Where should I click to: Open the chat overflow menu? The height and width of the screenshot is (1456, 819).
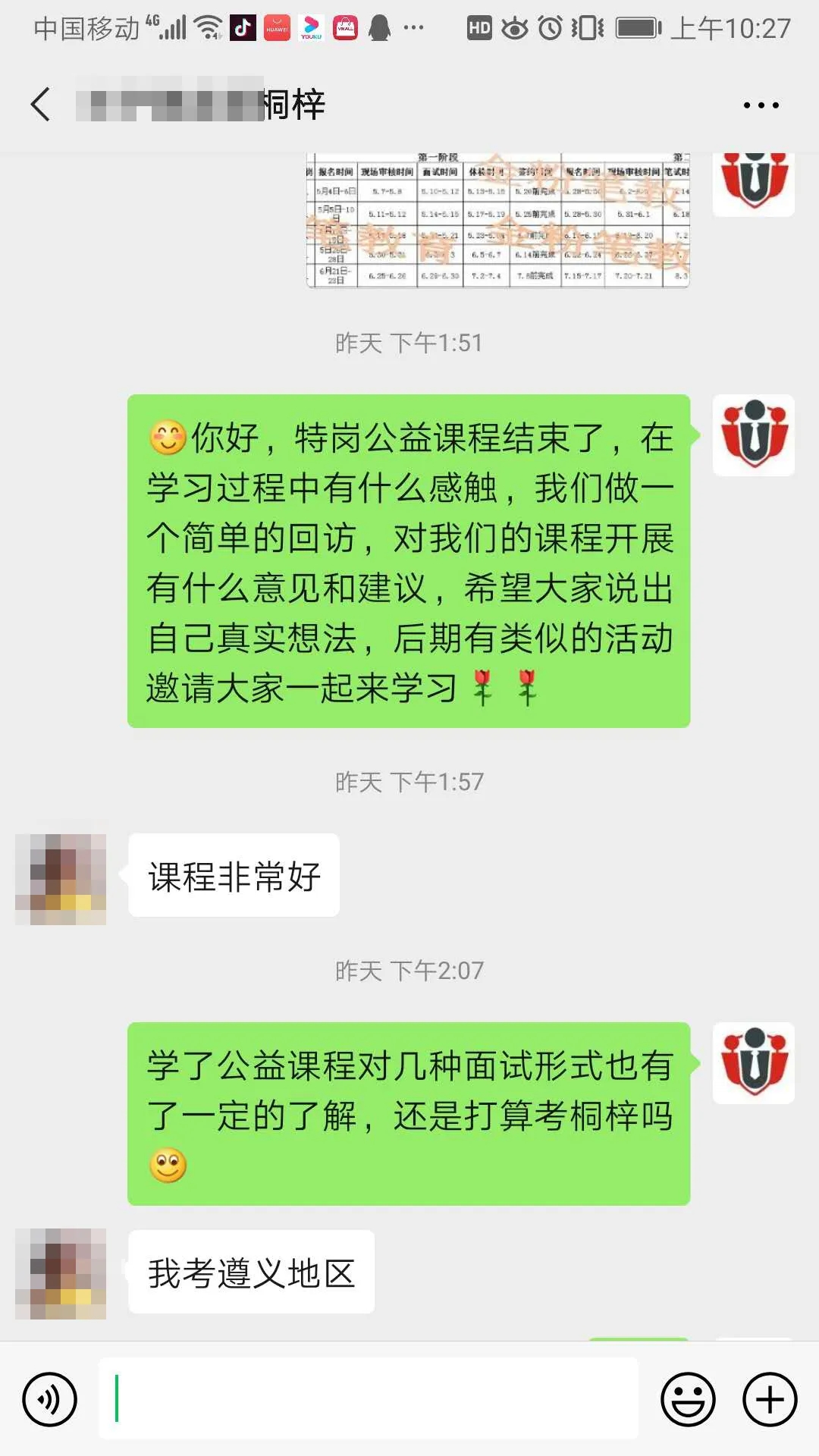[761, 105]
